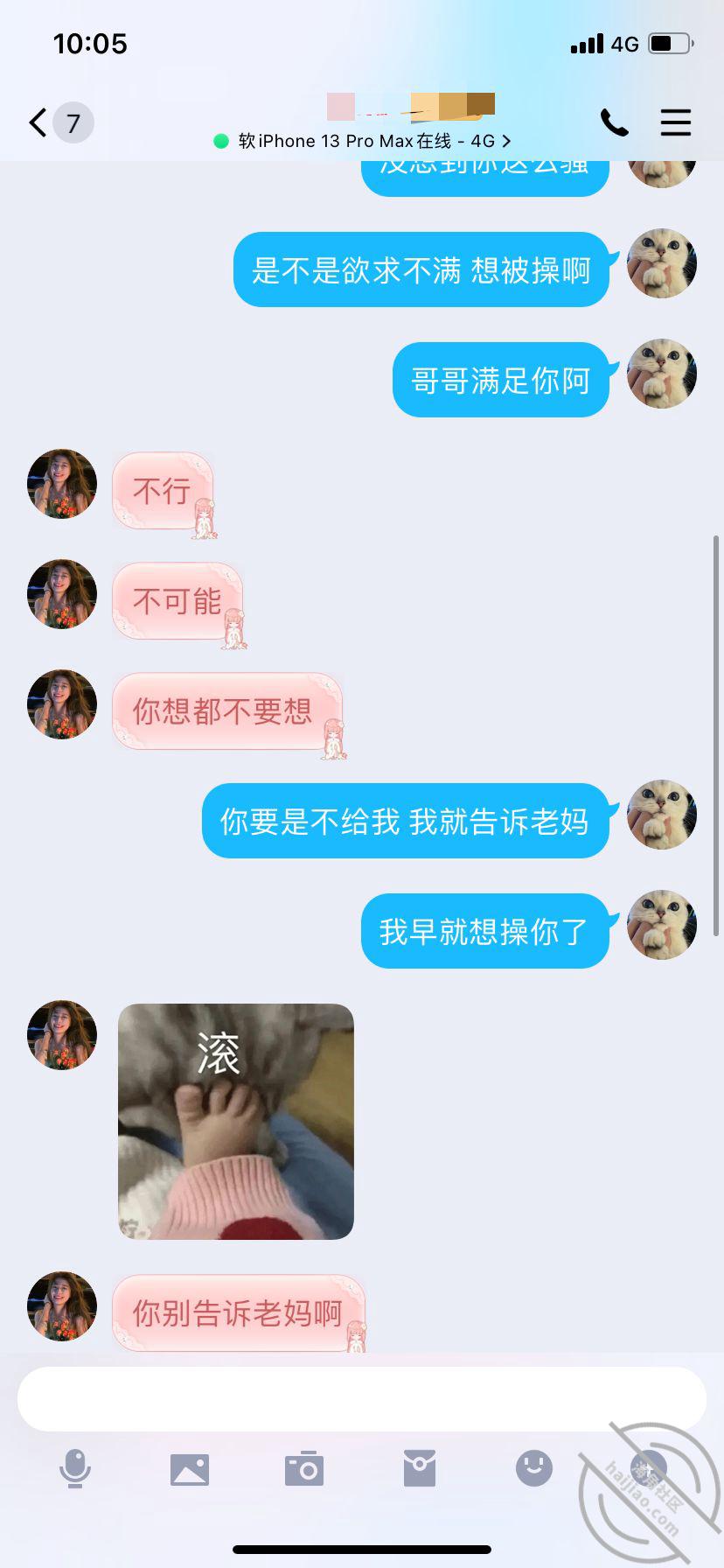Open the camera to take a photo
724x1568 pixels.
pos(304,1468)
